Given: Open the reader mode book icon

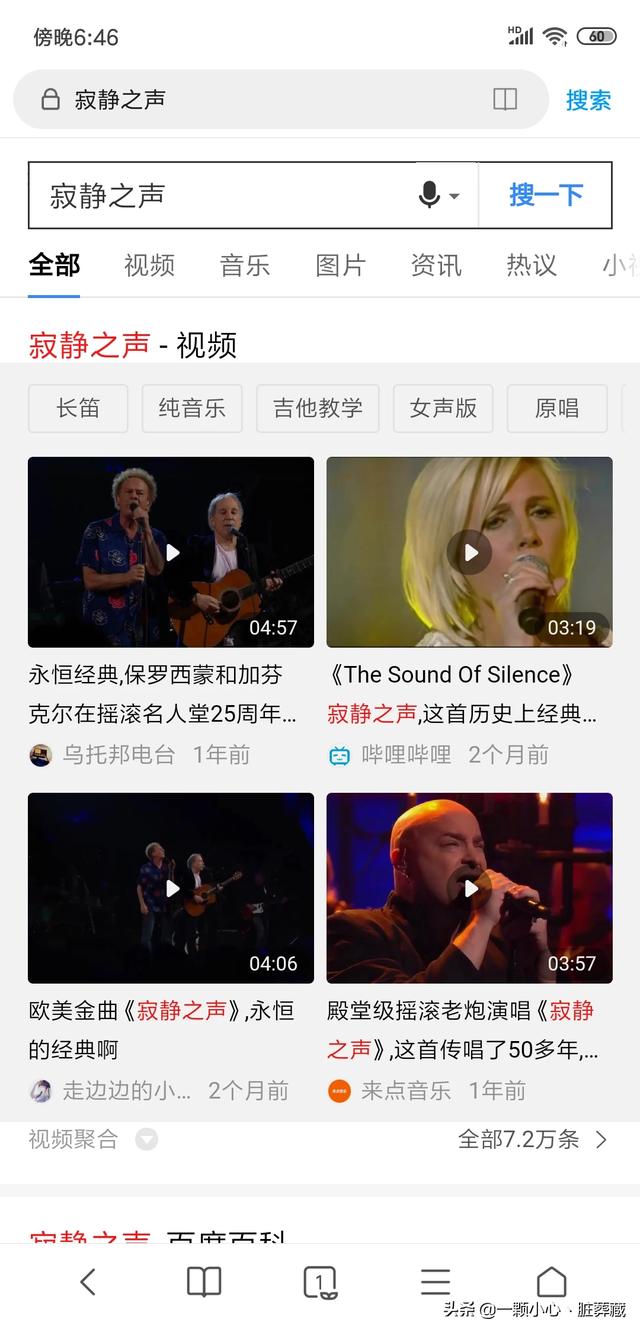Looking at the screenshot, I should tap(505, 99).
